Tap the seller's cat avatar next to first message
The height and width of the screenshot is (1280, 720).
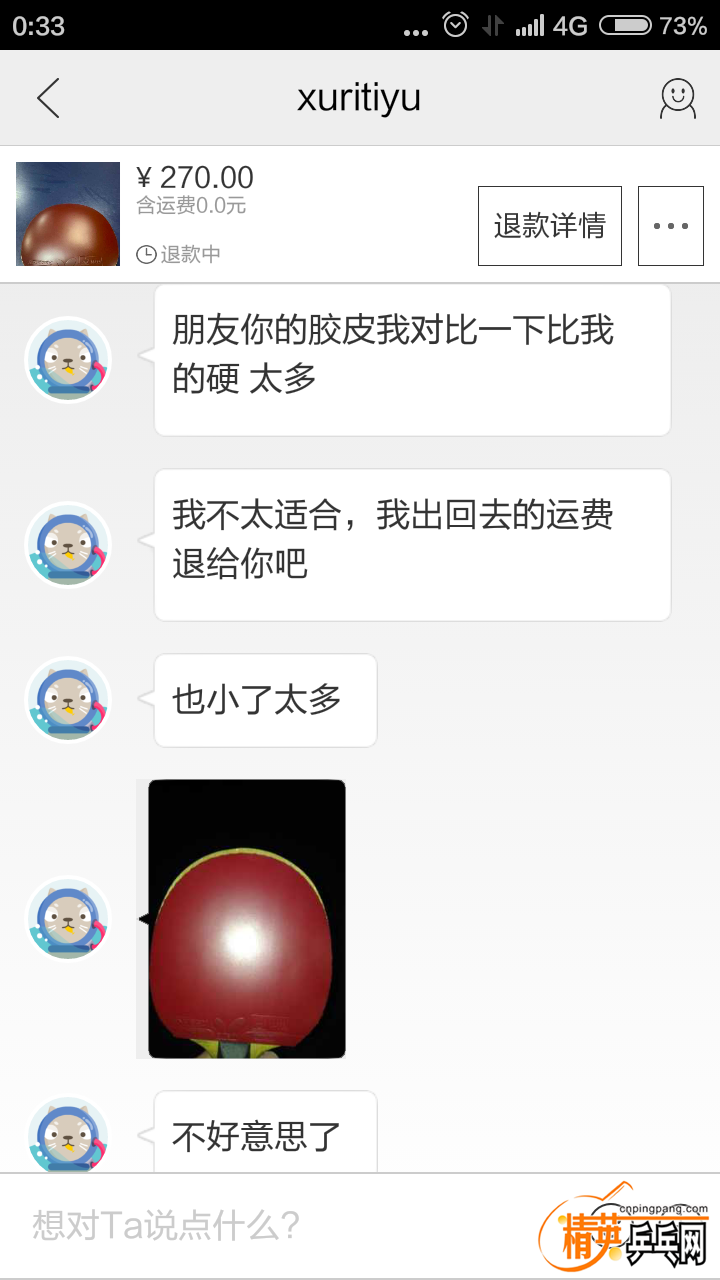click(67, 358)
